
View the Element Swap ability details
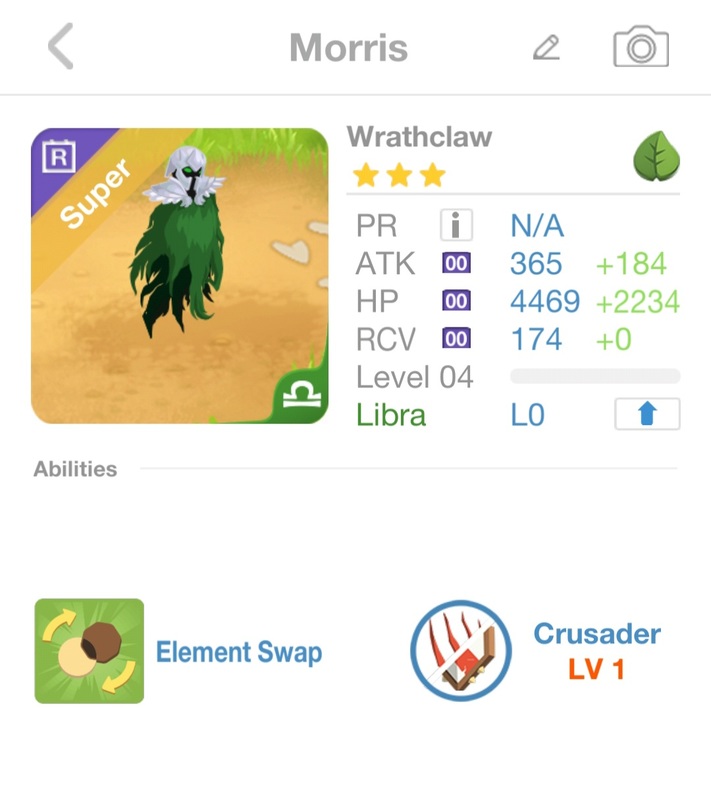[90, 651]
